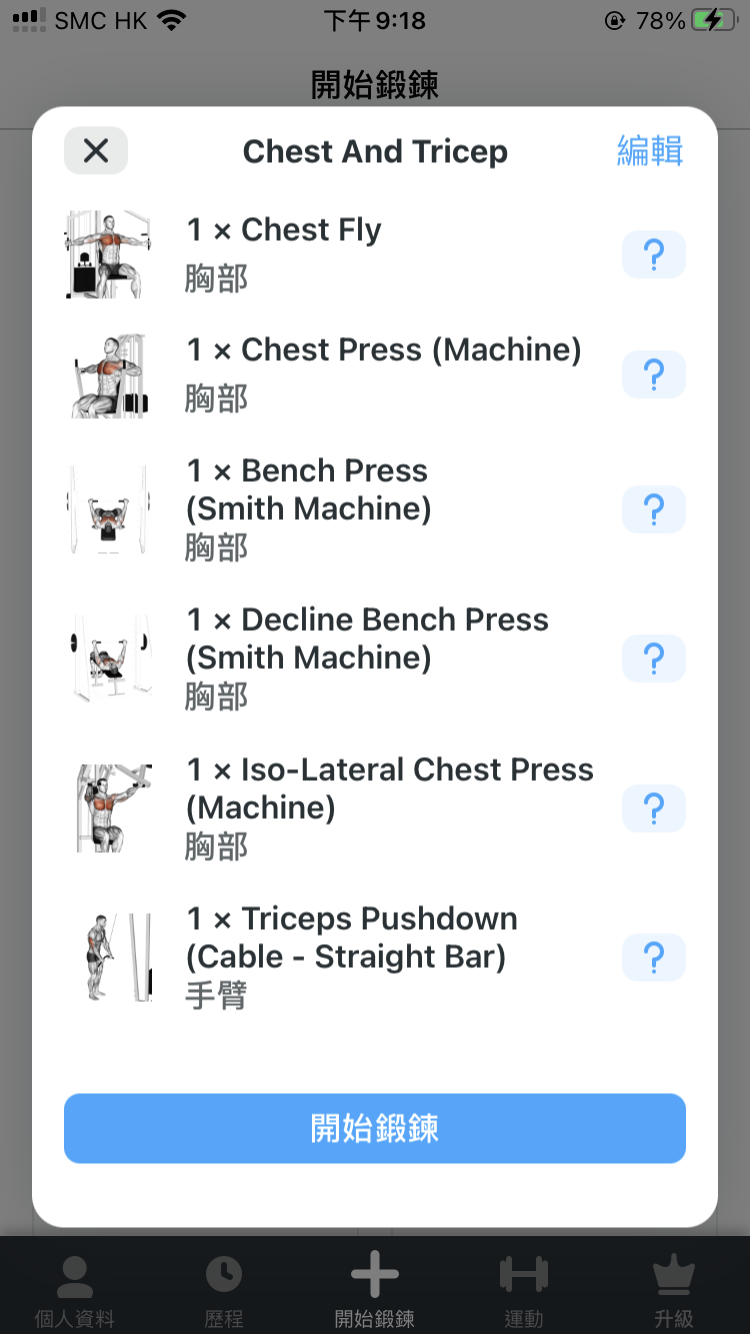750x1334 pixels.
Task: Go to the 升級 upgrade tab
Action: tap(674, 1291)
